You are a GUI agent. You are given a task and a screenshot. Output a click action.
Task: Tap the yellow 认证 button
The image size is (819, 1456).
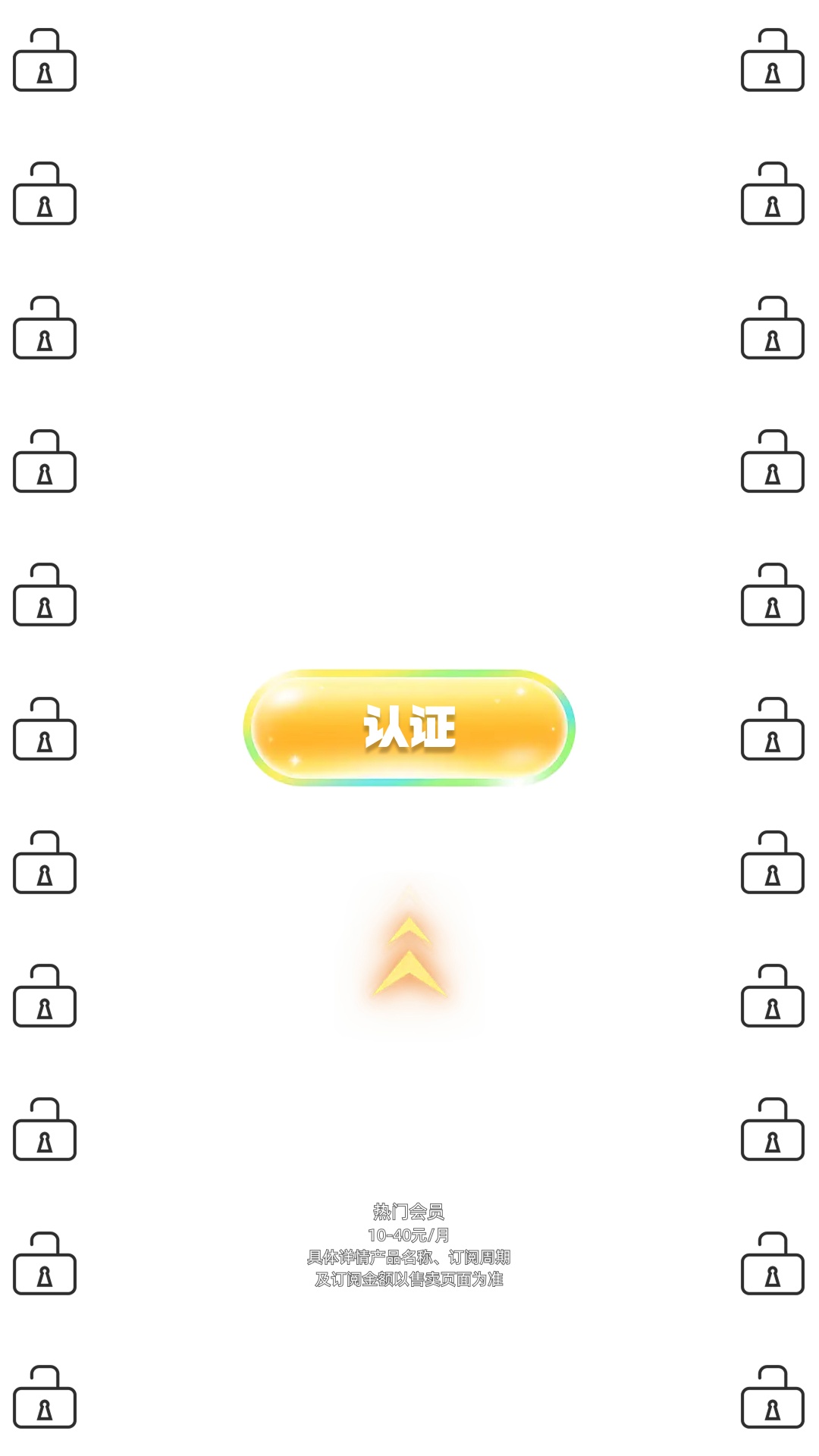(x=409, y=728)
